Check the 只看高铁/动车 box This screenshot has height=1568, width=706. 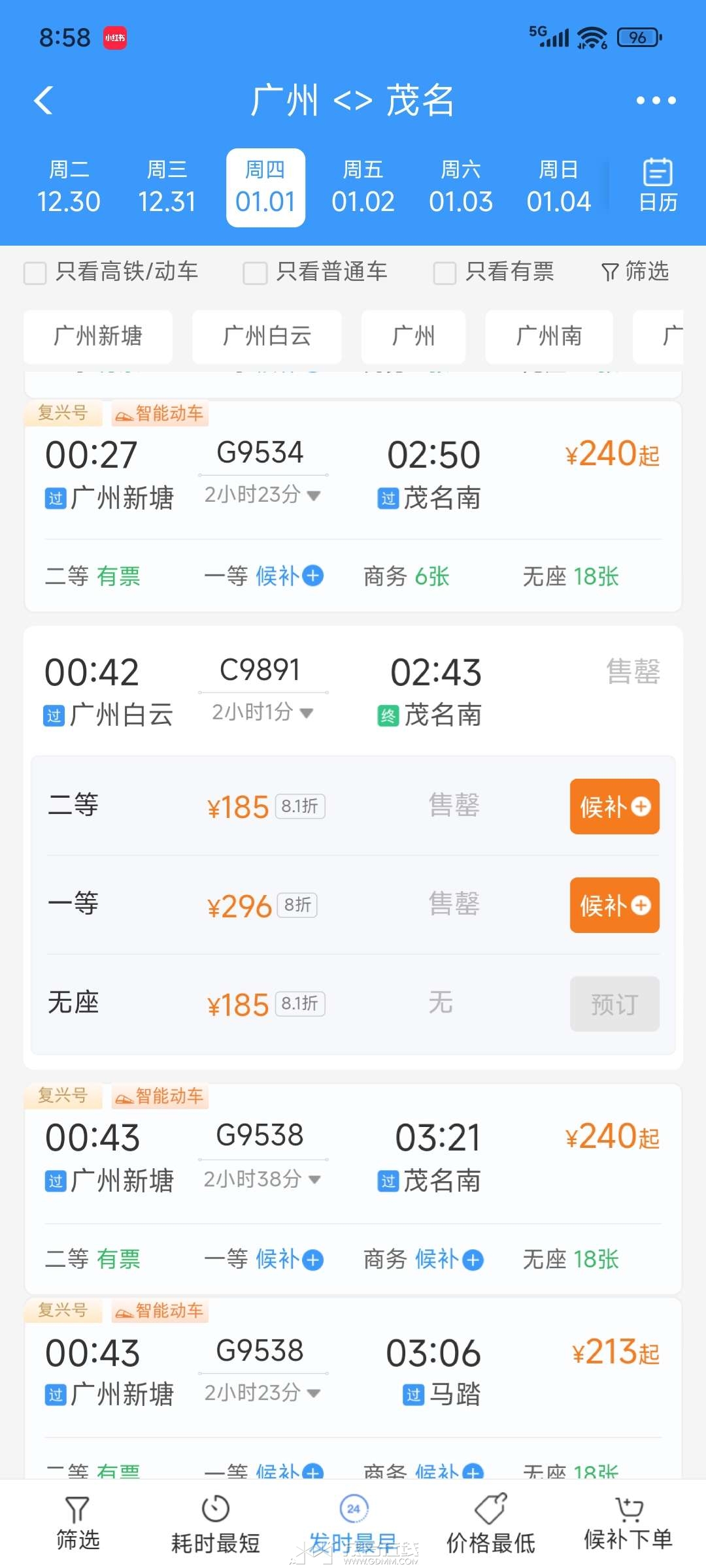click(x=35, y=272)
